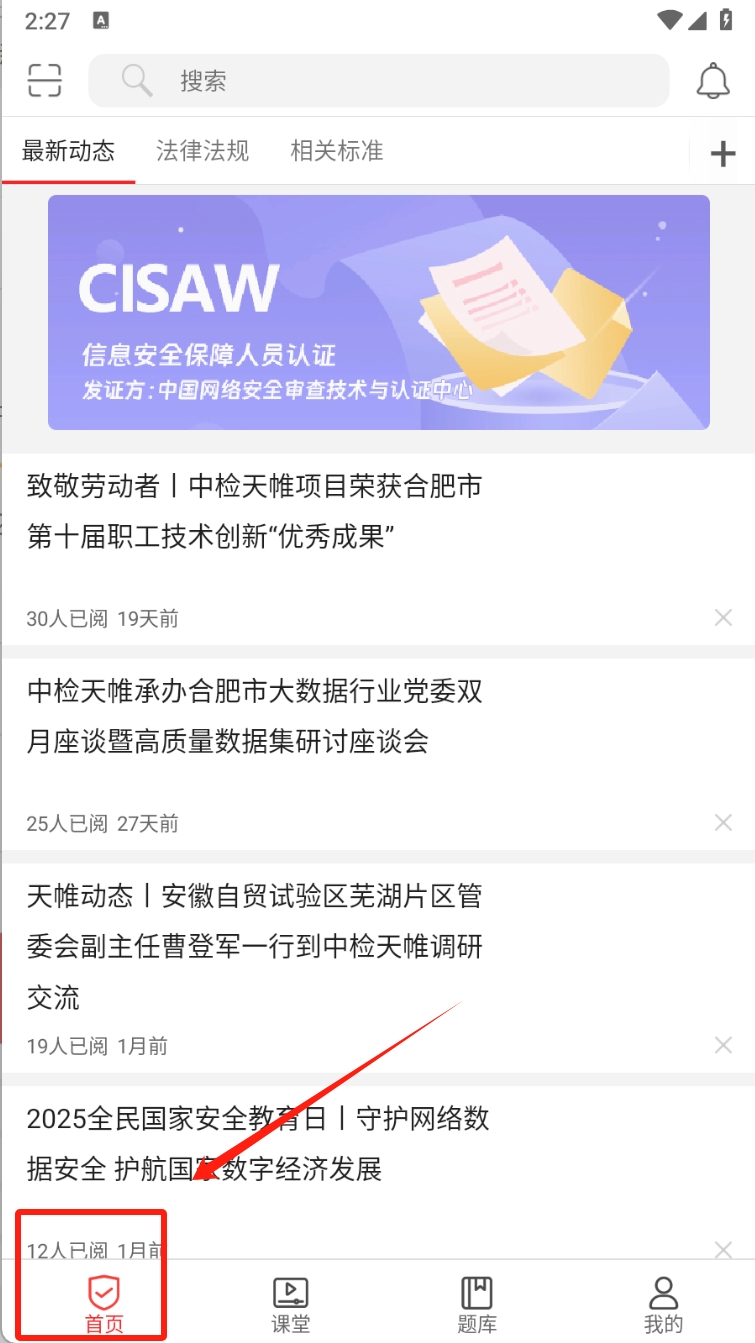Screen dimensions: 755x1343
Task: Dismiss the 2025全民国家安全教育日 article
Action: (x=724, y=1249)
